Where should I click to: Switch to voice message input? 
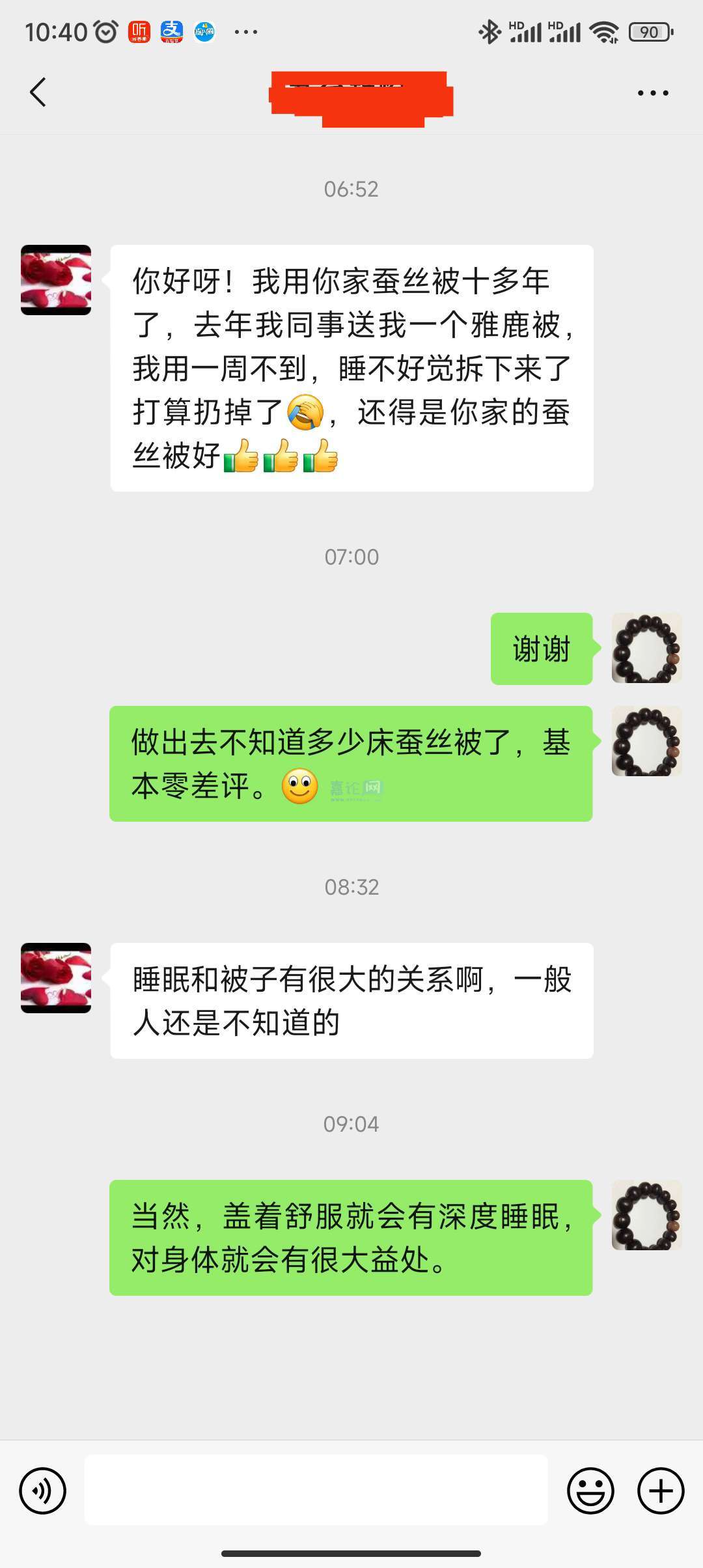pyautogui.click(x=43, y=1491)
